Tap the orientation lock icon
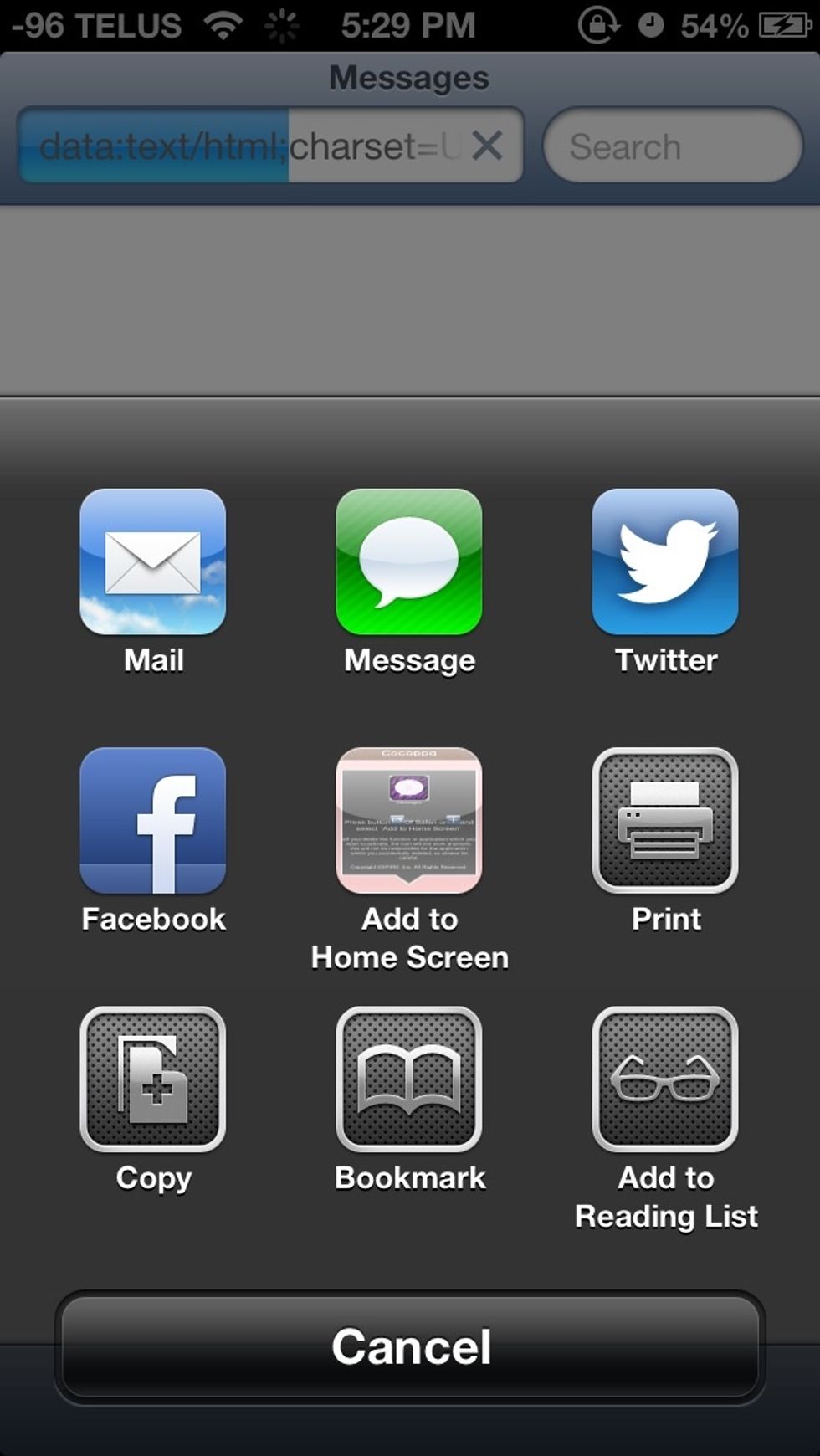Screen dimensions: 820x1456 point(597,23)
